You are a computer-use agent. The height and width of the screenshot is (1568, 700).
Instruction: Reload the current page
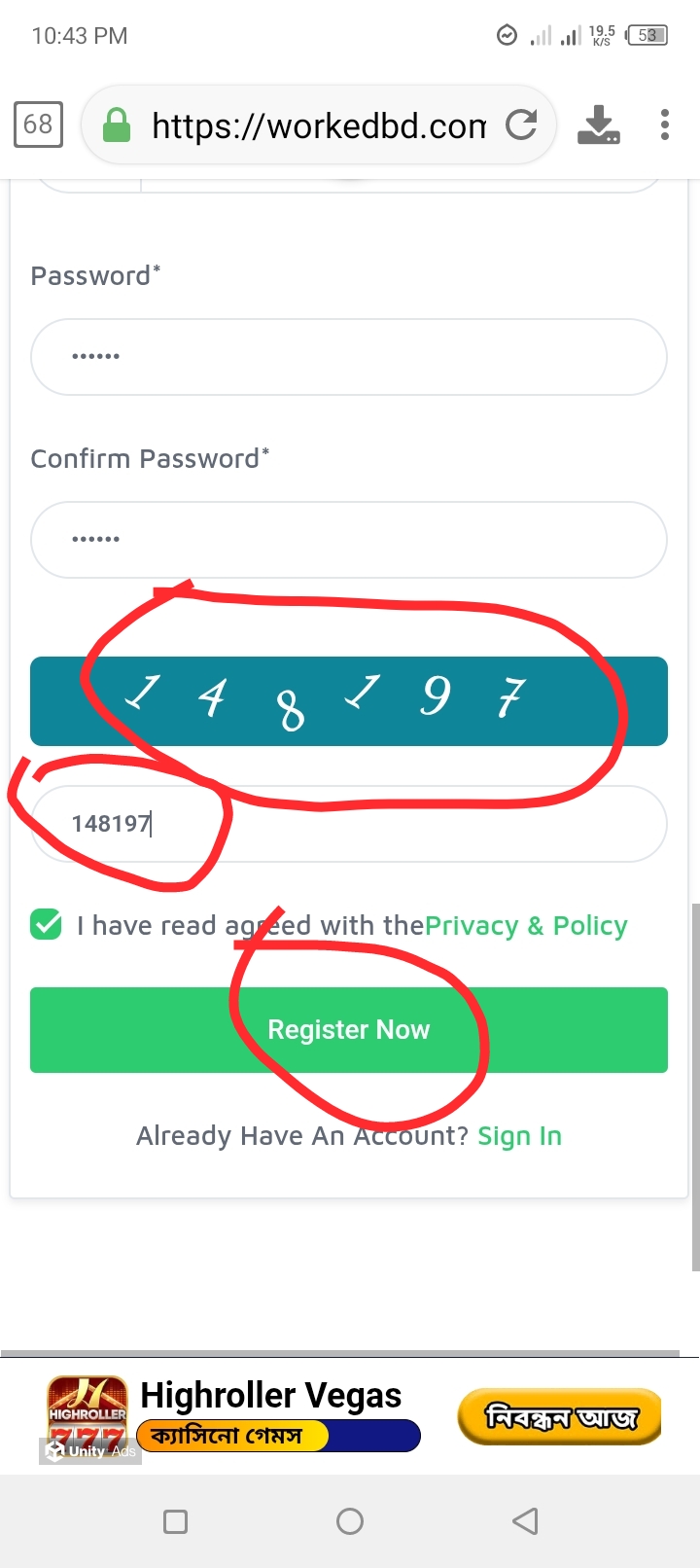(522, 125)
